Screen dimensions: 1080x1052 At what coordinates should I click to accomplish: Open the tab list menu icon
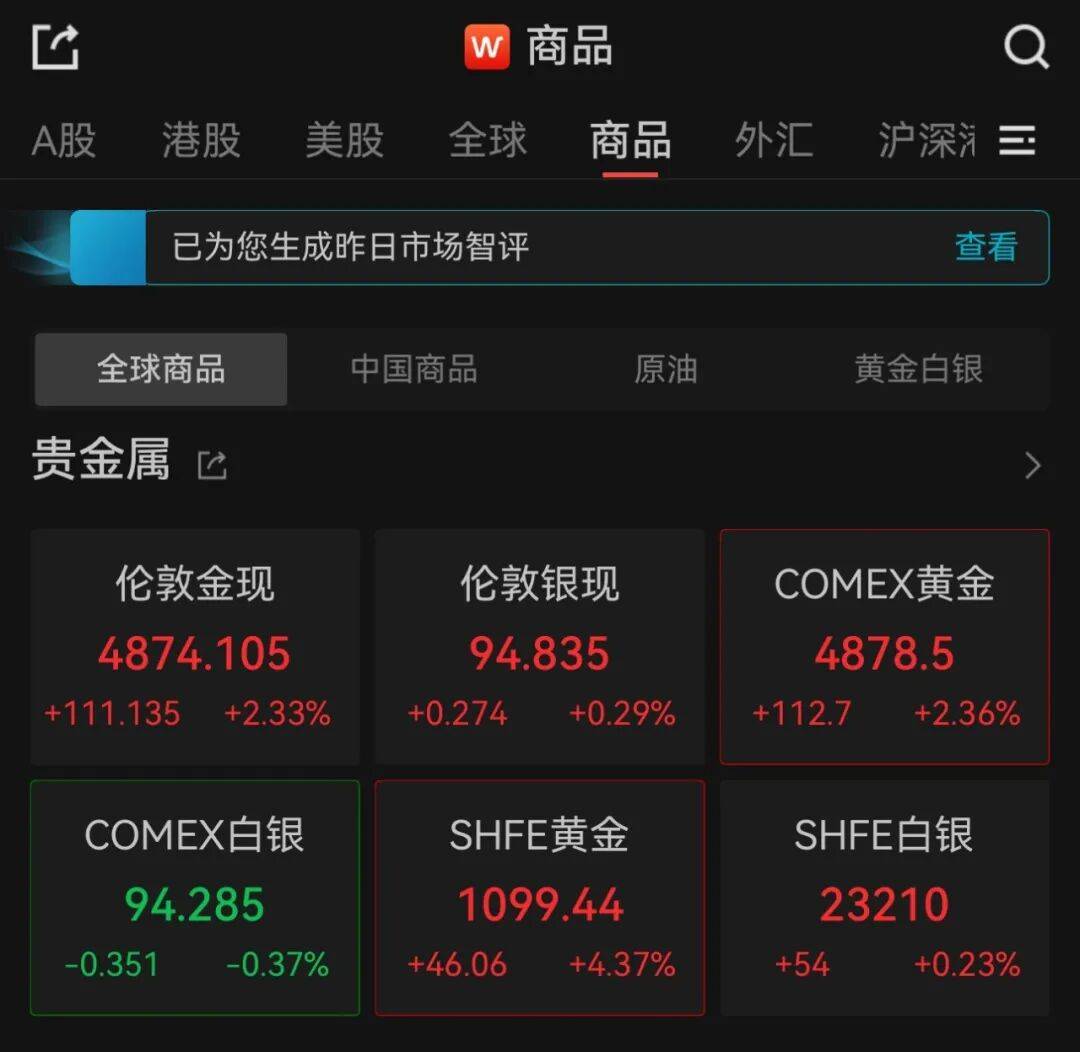pyautogui.click(x=1017, y=141)
